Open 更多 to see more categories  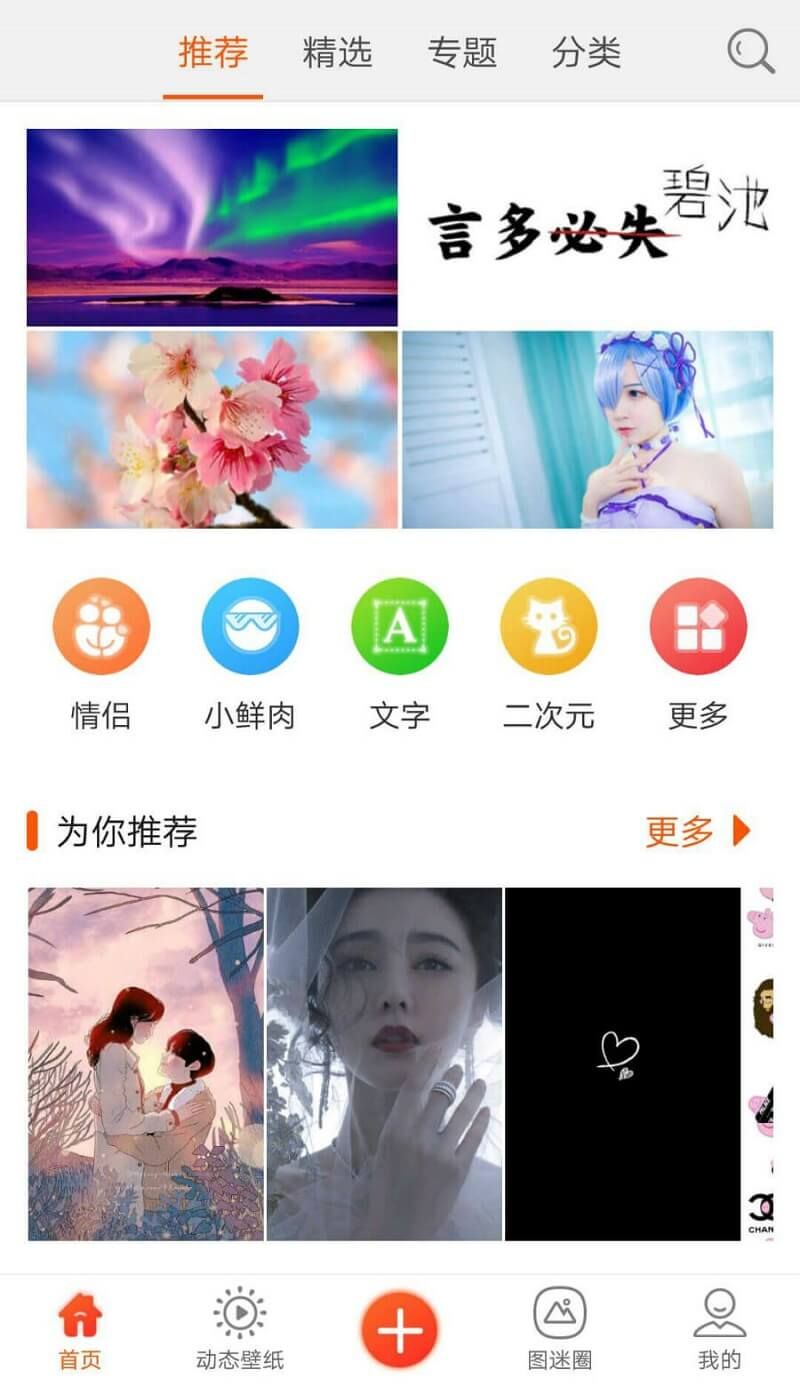coord(697,625)
